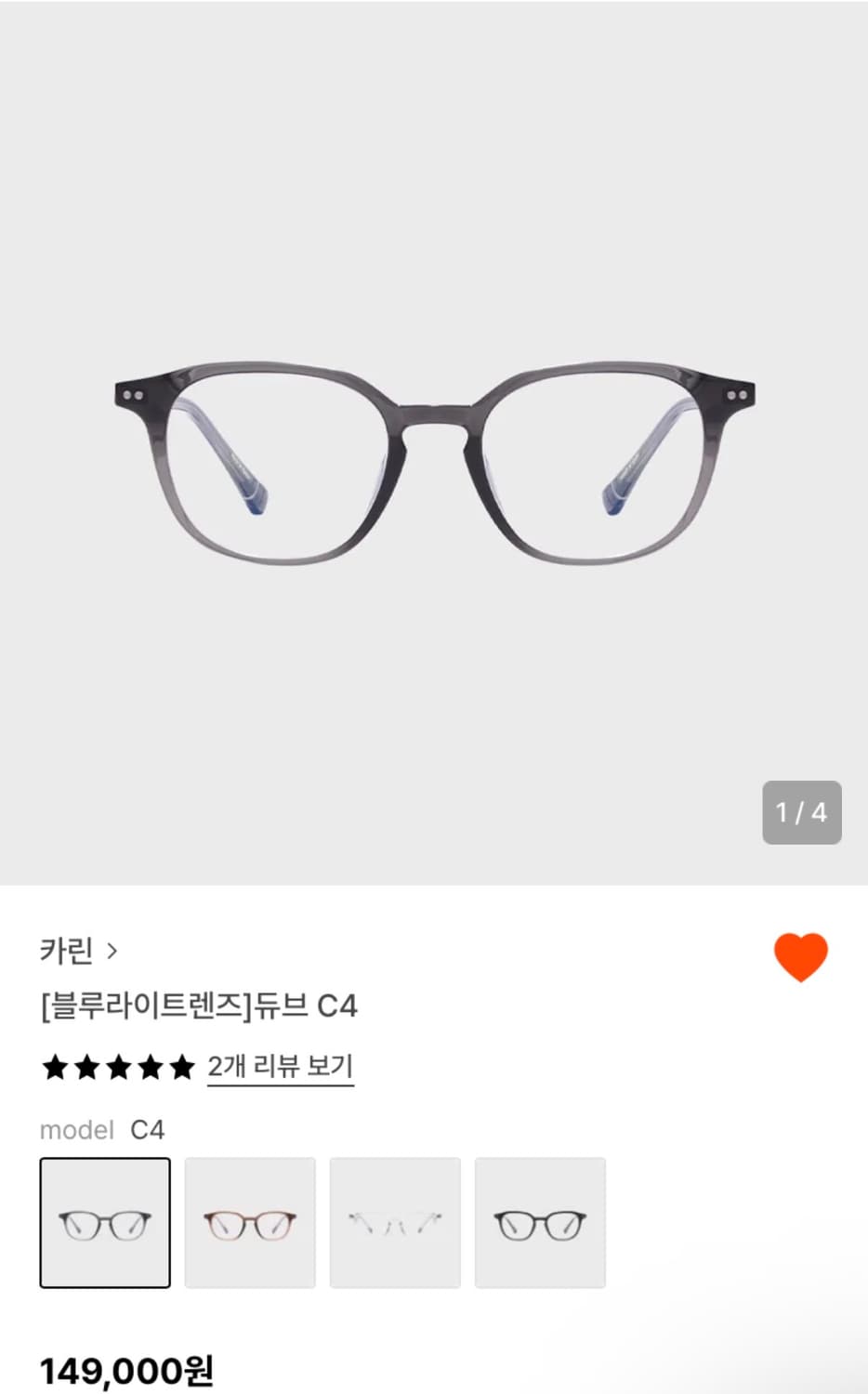Click the first star in the rating

click(x=55, y=1068)
